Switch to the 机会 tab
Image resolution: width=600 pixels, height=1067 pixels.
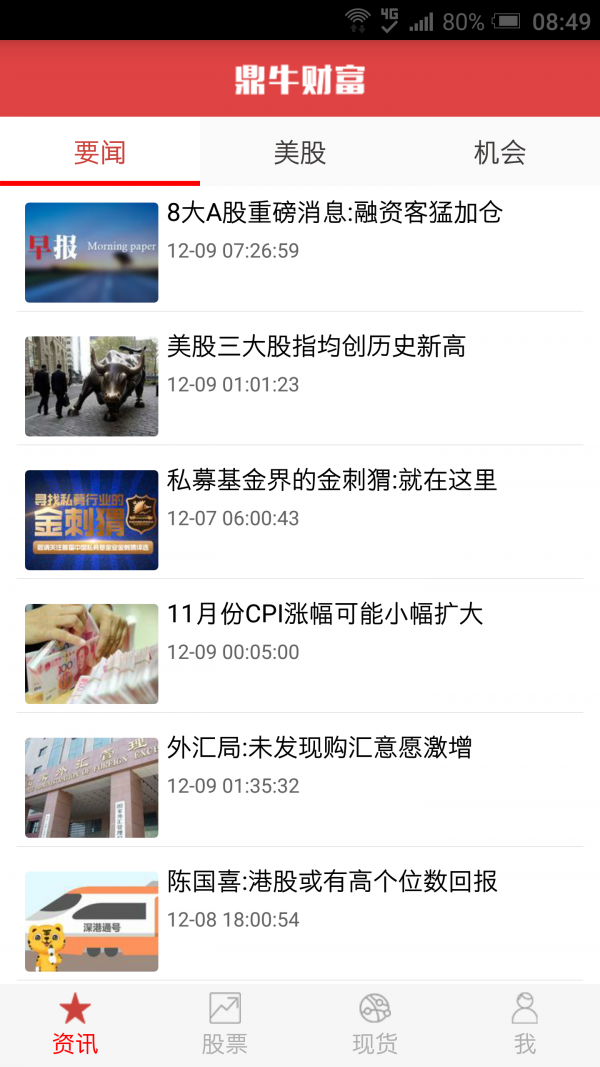(500, 152)
